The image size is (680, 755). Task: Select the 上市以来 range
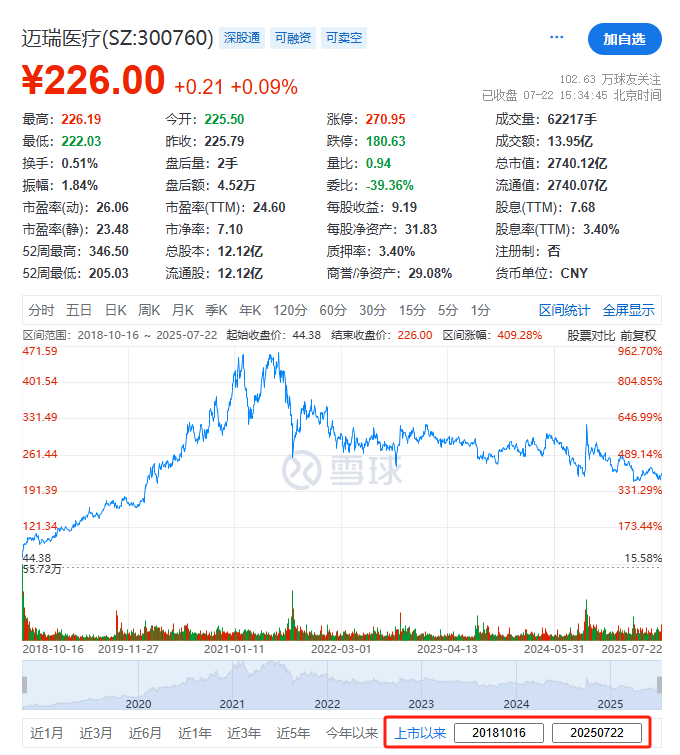coord(420,733)
